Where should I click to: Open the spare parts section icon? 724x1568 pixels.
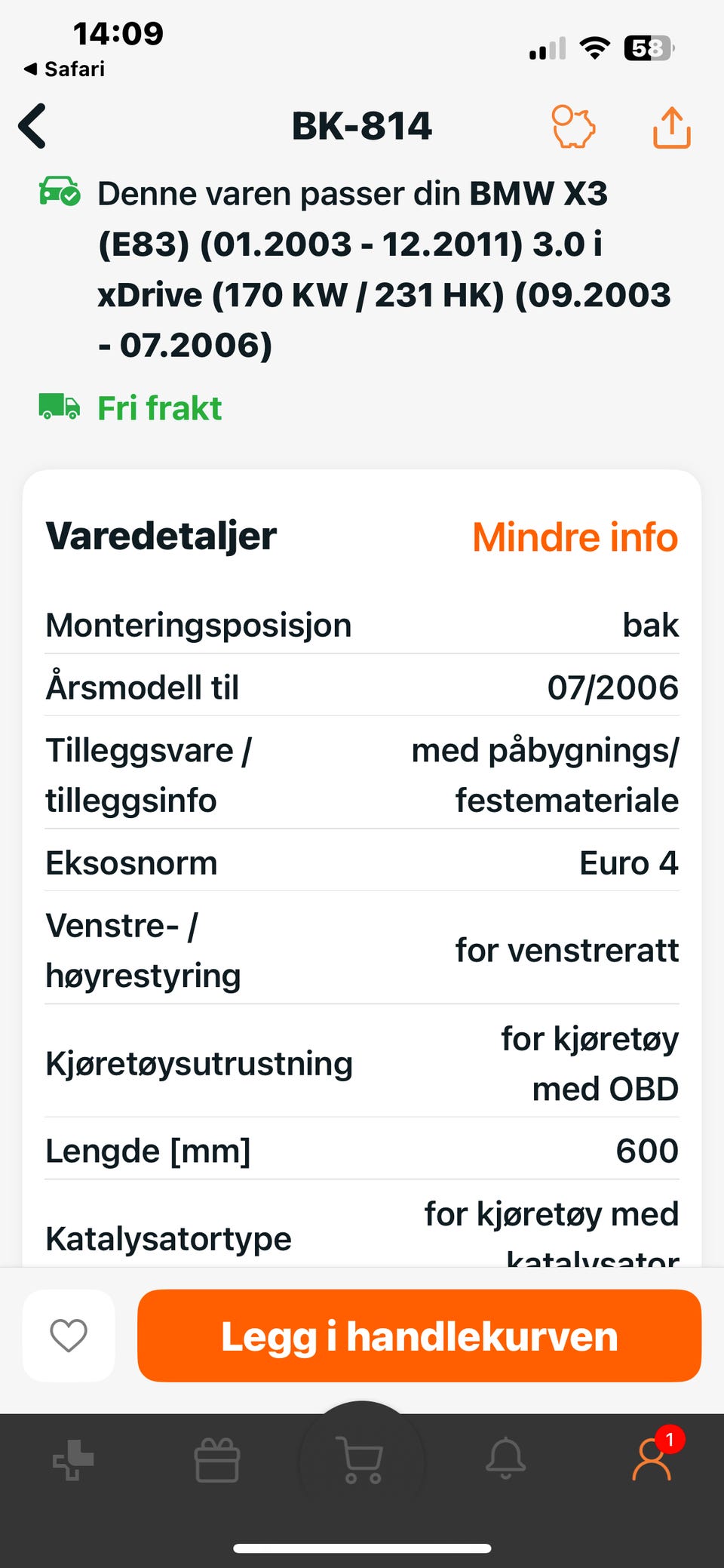pos(72,1460)
